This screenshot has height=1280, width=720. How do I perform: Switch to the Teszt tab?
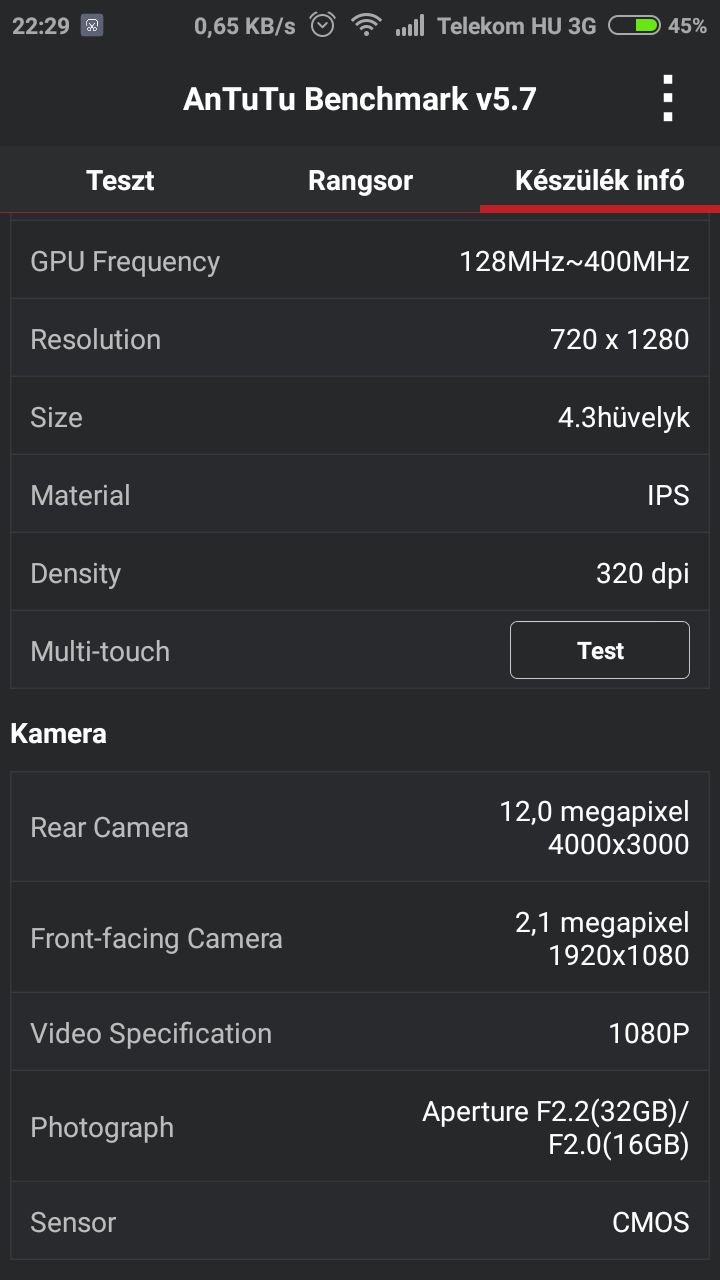[120, 181]
